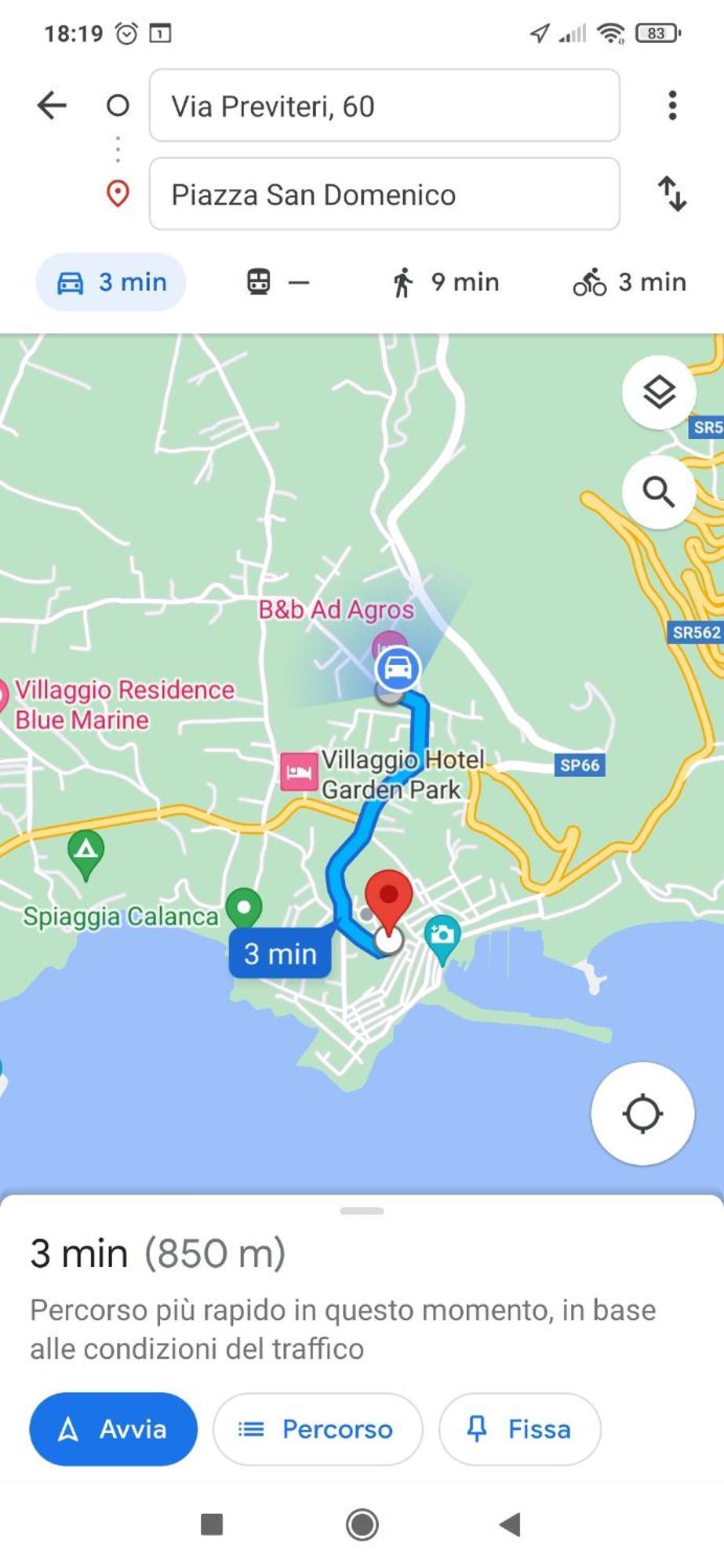Go to the system home screen
The image size is (724, 1568).
coord(362,1525)
